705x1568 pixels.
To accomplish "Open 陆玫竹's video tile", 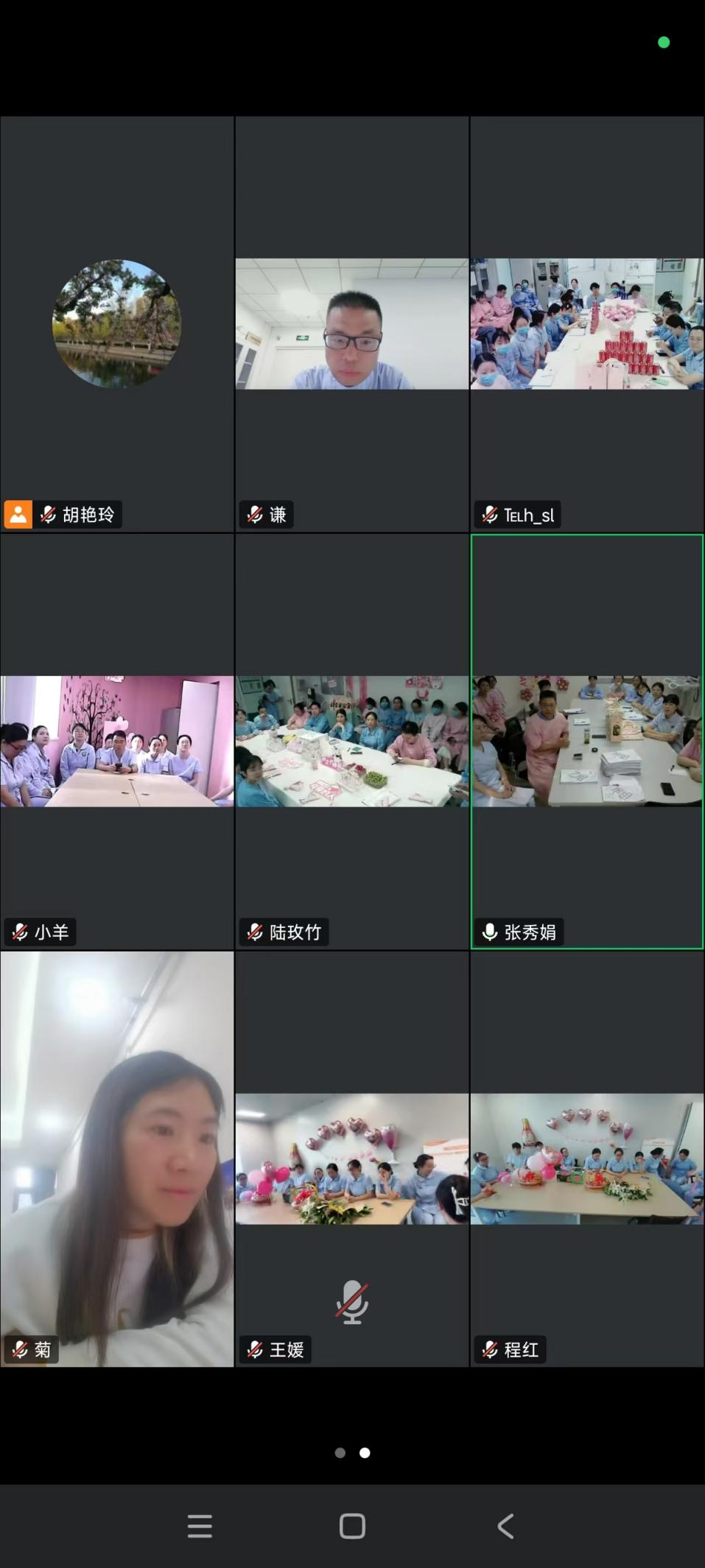I will click(x=352, y=742).
